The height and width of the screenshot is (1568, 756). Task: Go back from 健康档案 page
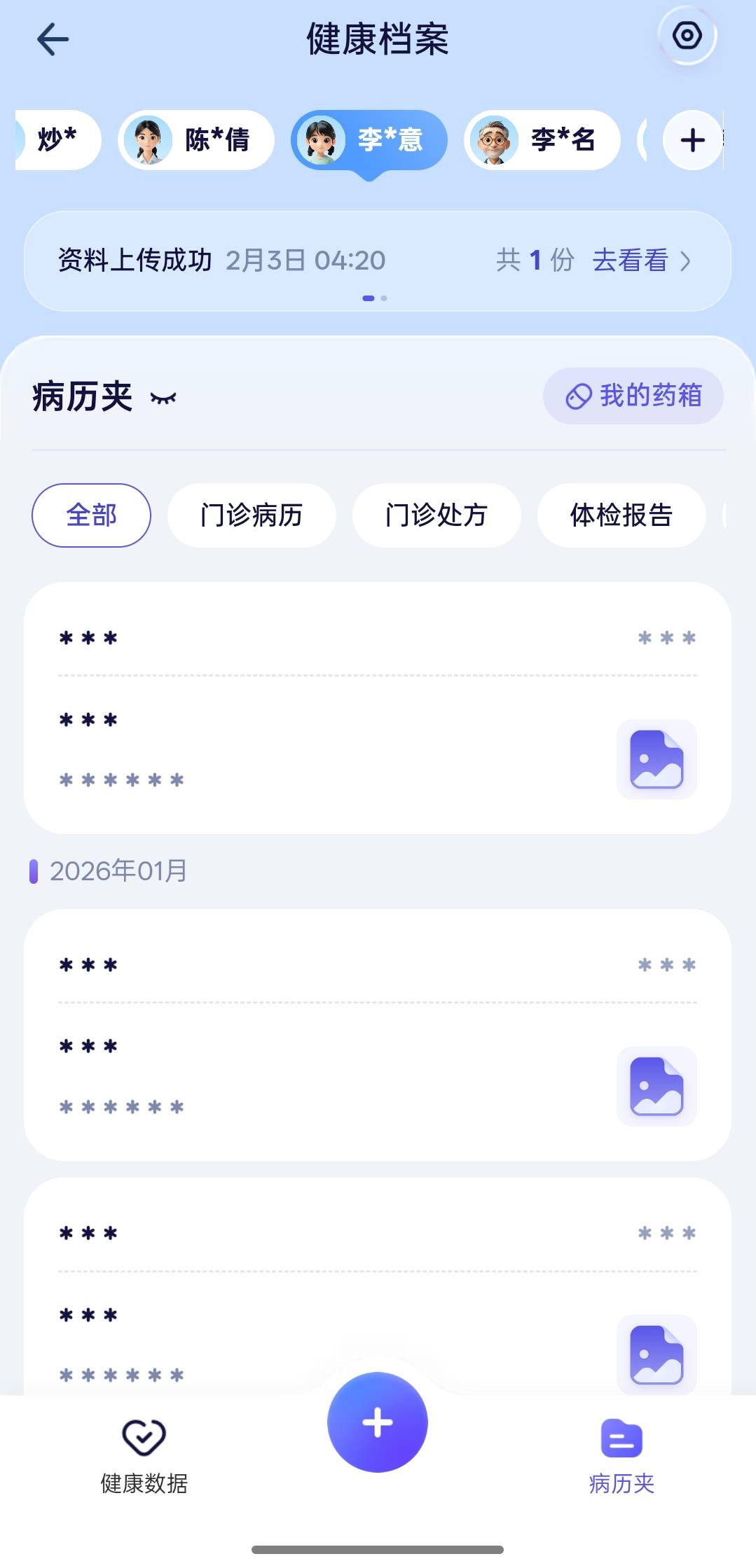coord(53,39)
